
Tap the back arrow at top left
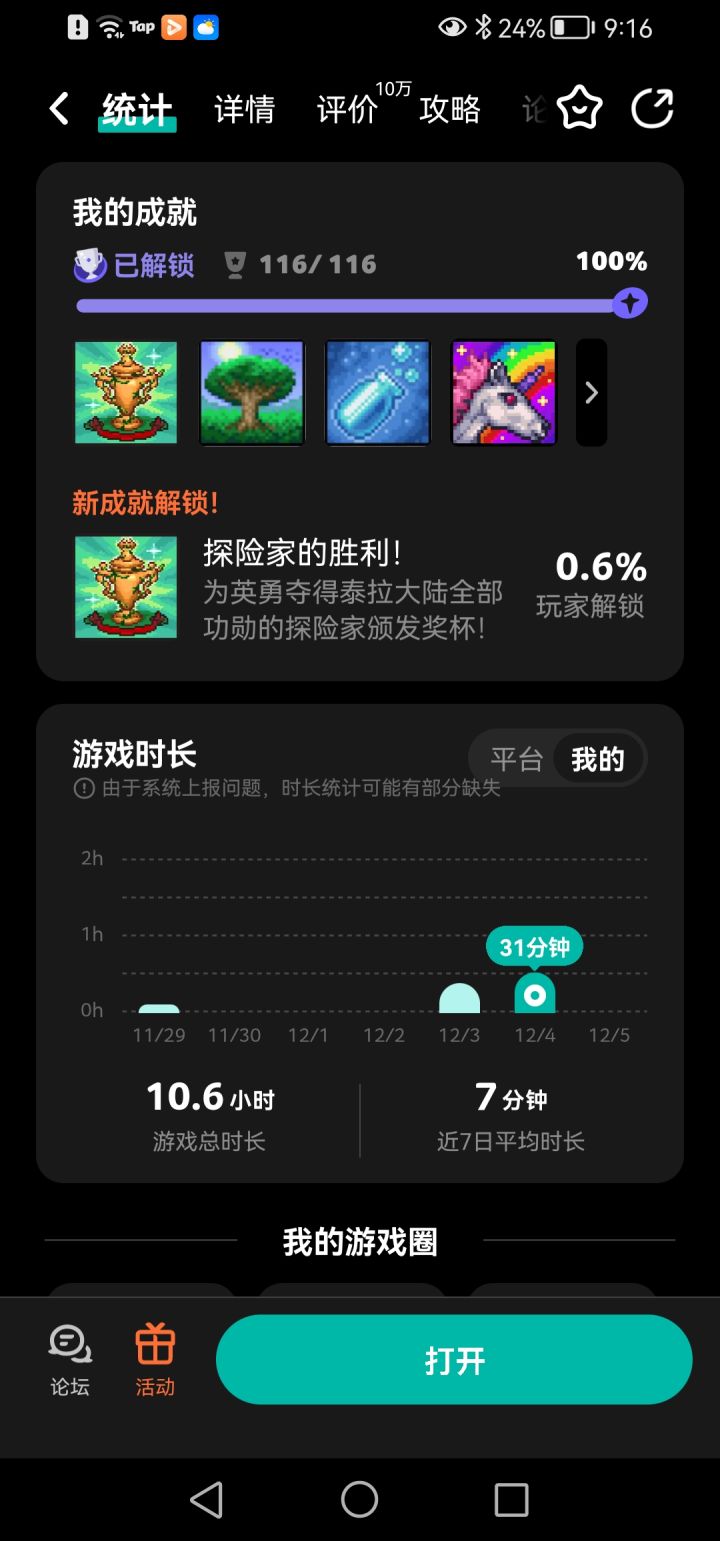click(x=57, y=110)
